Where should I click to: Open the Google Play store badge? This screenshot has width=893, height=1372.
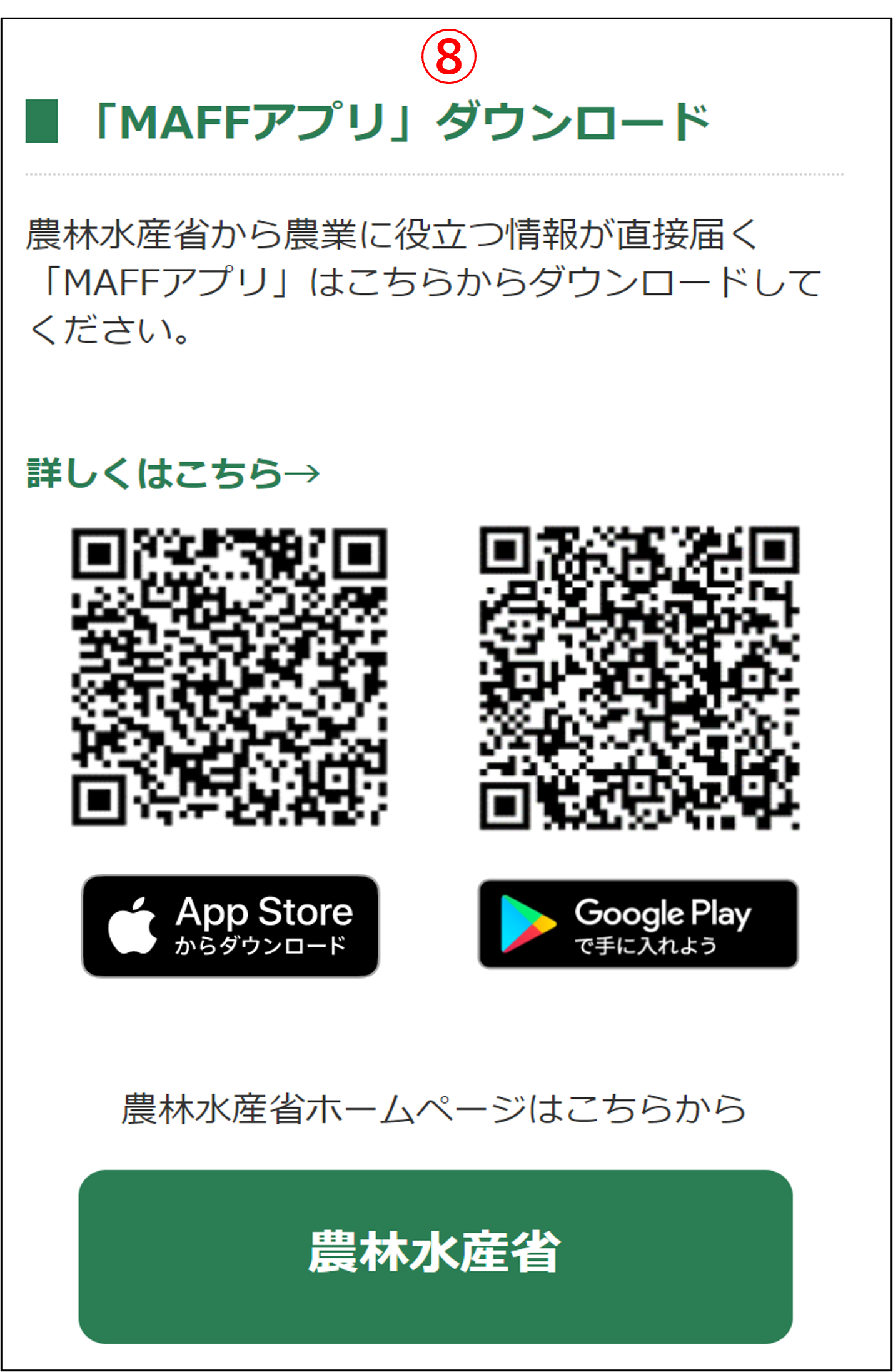(x=638, y=924)
